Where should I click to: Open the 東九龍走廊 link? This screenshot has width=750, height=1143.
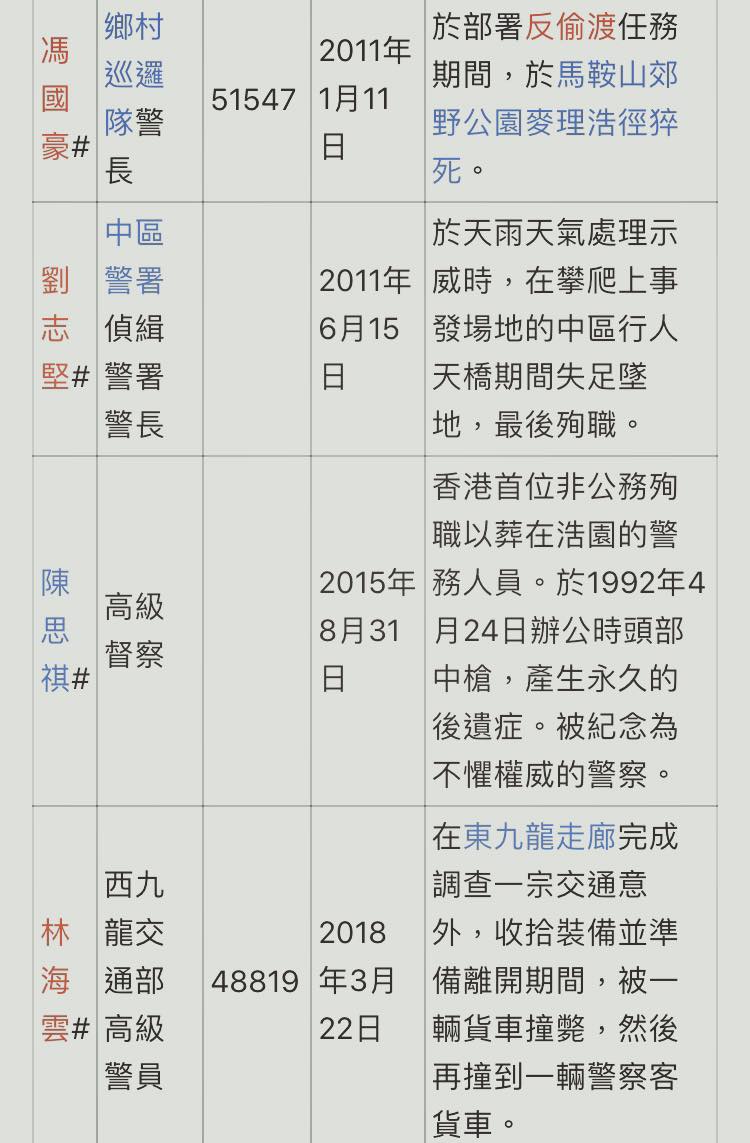[x=539, y=837]
